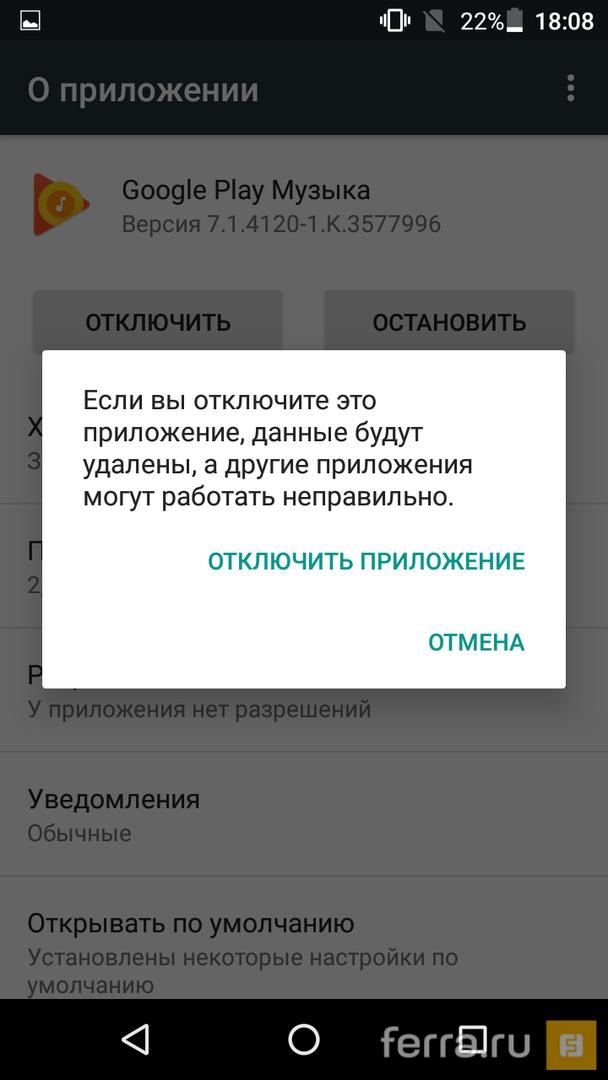Viewport: 608px width, 1080px height.
Task: Open the recent apps view
Action: [x=472, y=1039]
